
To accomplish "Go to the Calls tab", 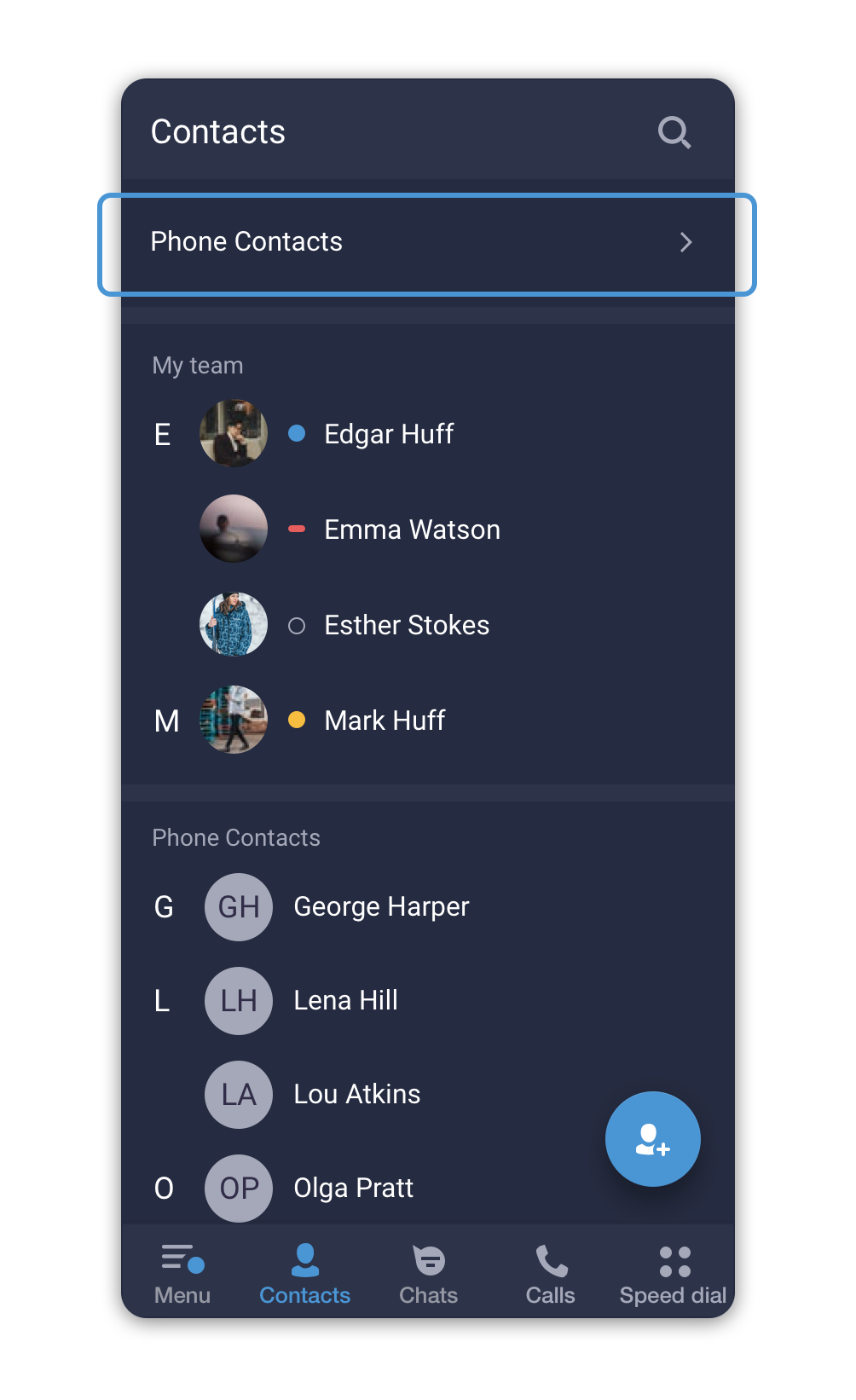I will coord(550,1275).
